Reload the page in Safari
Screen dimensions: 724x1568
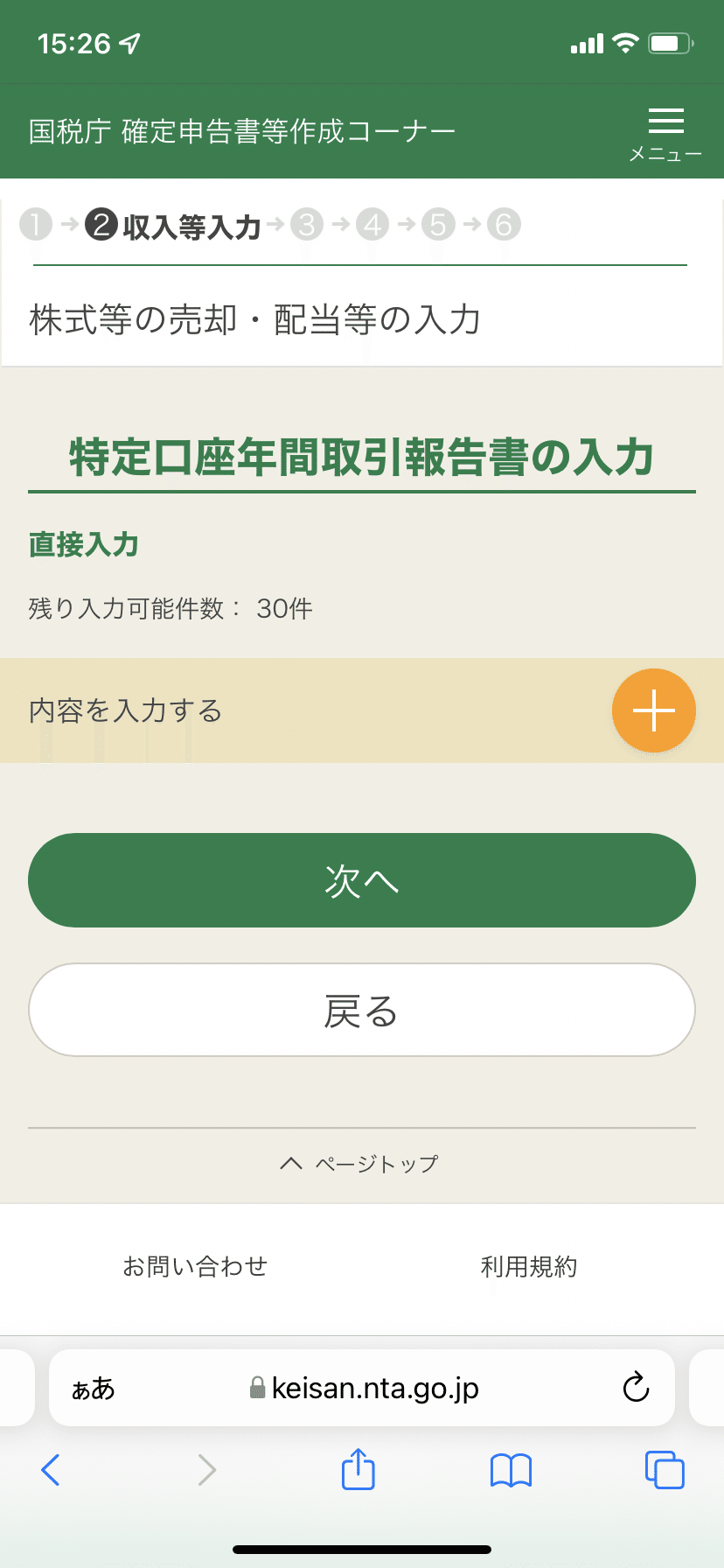tap(636, 1387)
